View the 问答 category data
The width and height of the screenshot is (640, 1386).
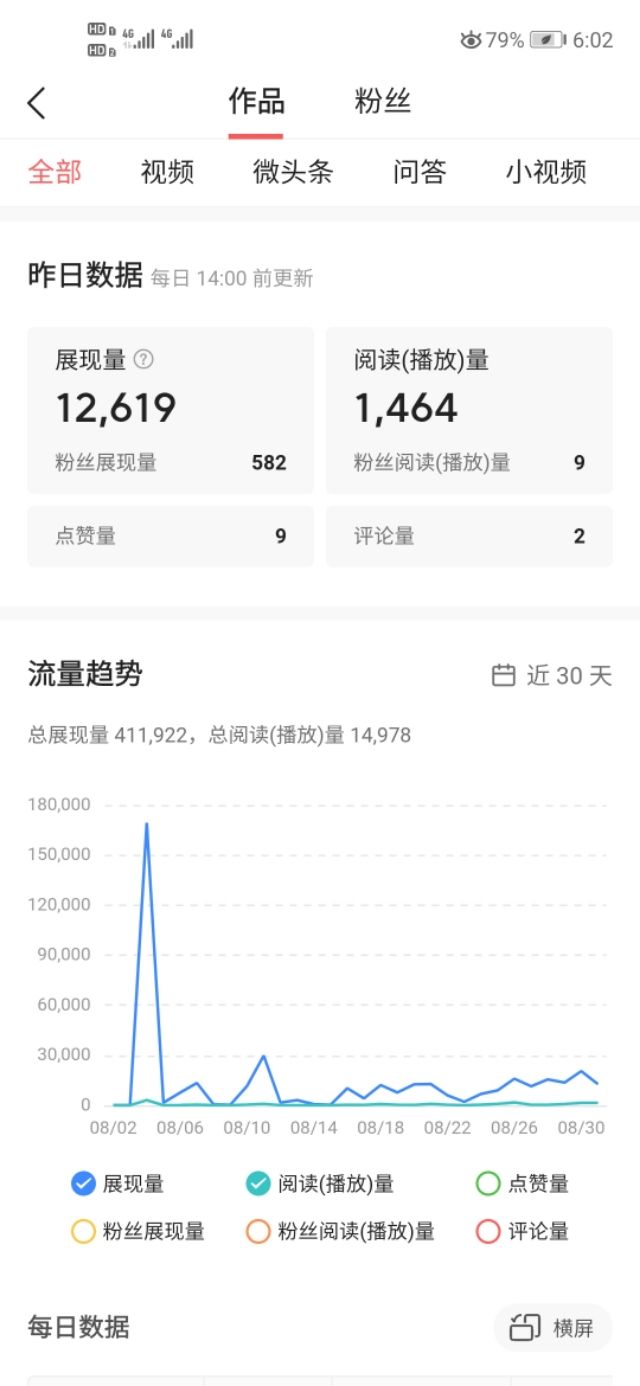[419, 172]
